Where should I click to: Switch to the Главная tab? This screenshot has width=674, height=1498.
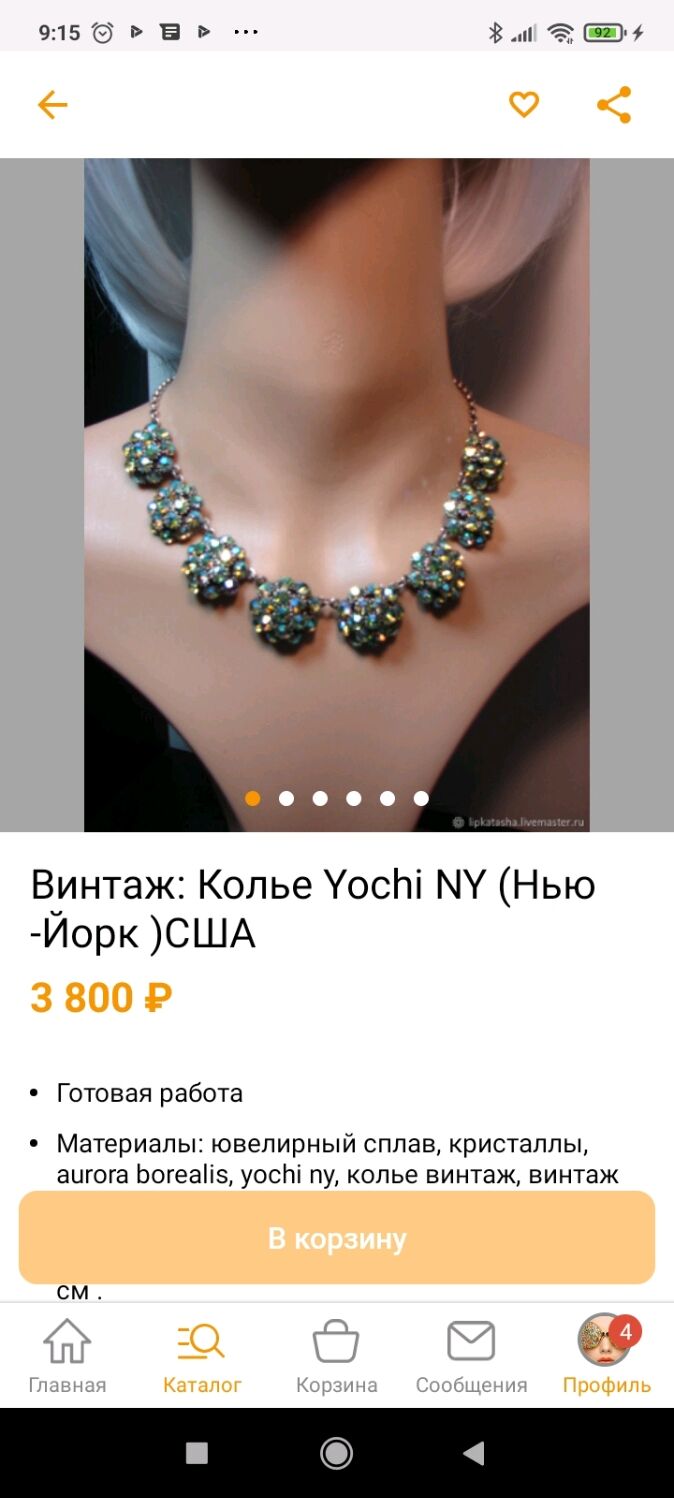pyautogui.click(x=67, y=1356)
